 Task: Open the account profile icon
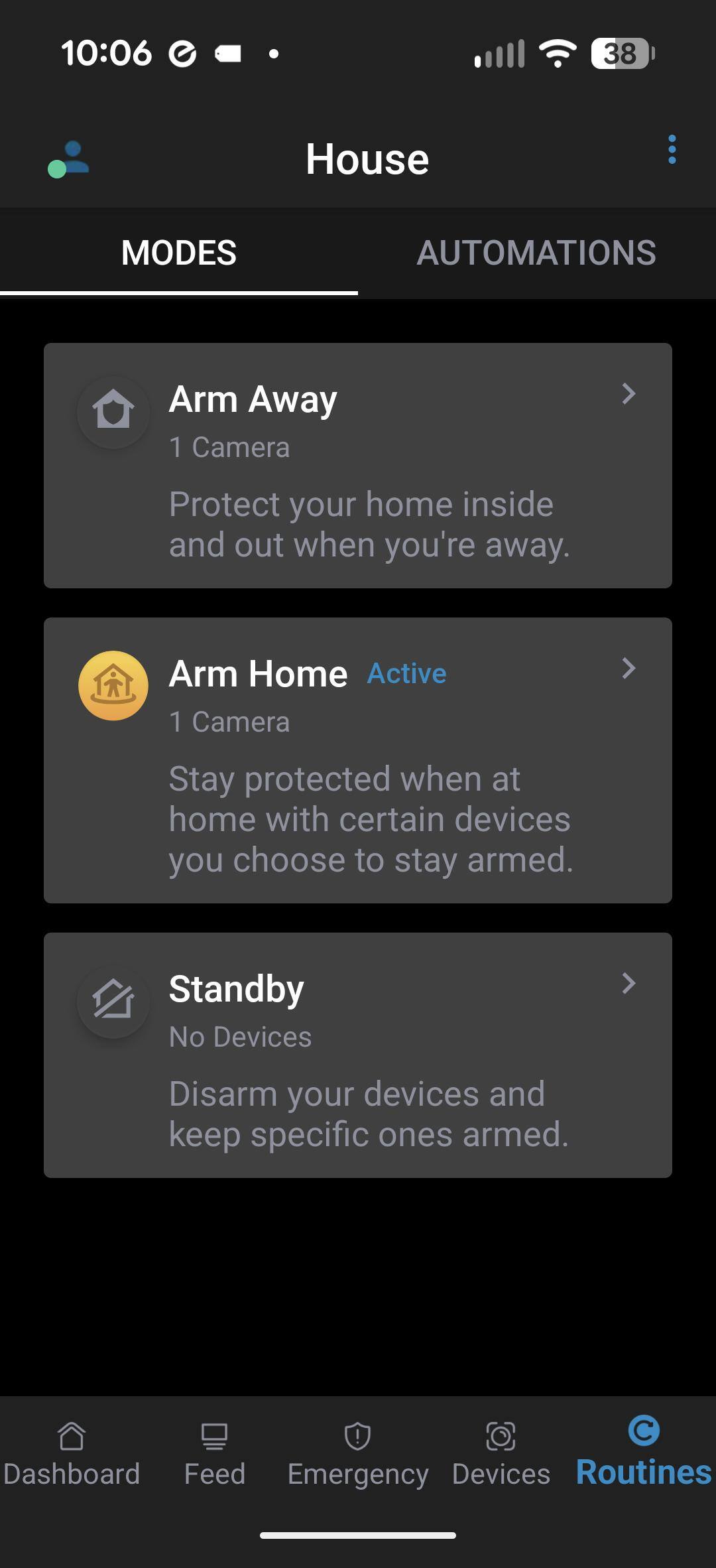pyautogui.click(x=69, y=160)
